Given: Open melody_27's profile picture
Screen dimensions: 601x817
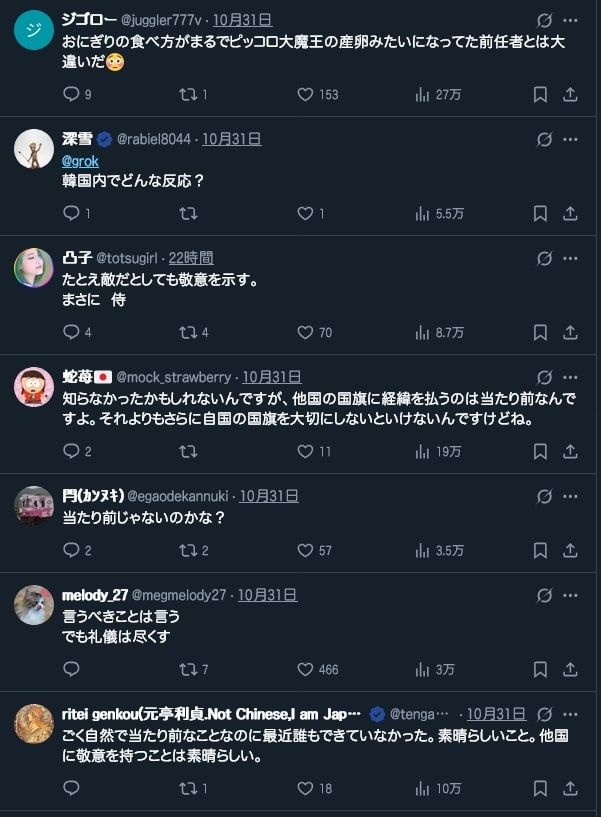Looking at the screenshot, I should click(x=34, y=605).
